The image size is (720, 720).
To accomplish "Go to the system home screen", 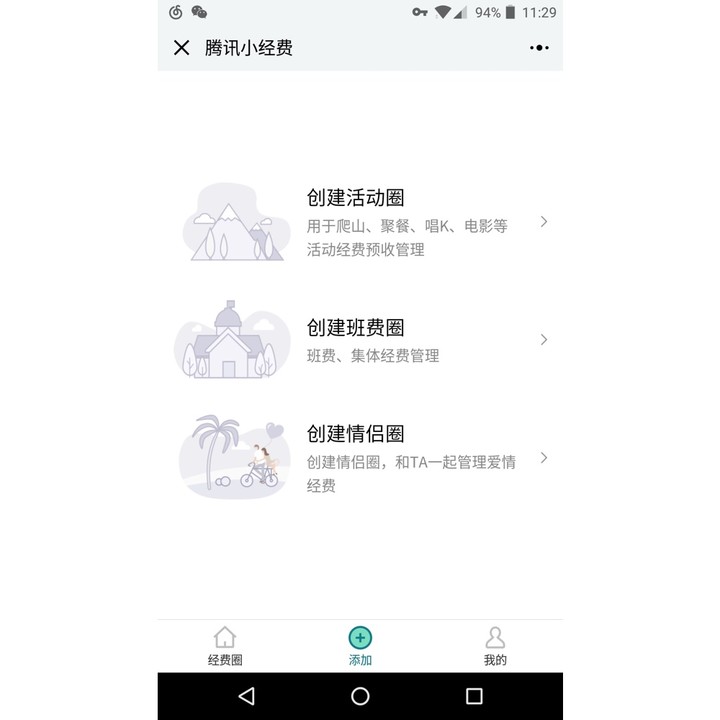I will 360,696.
